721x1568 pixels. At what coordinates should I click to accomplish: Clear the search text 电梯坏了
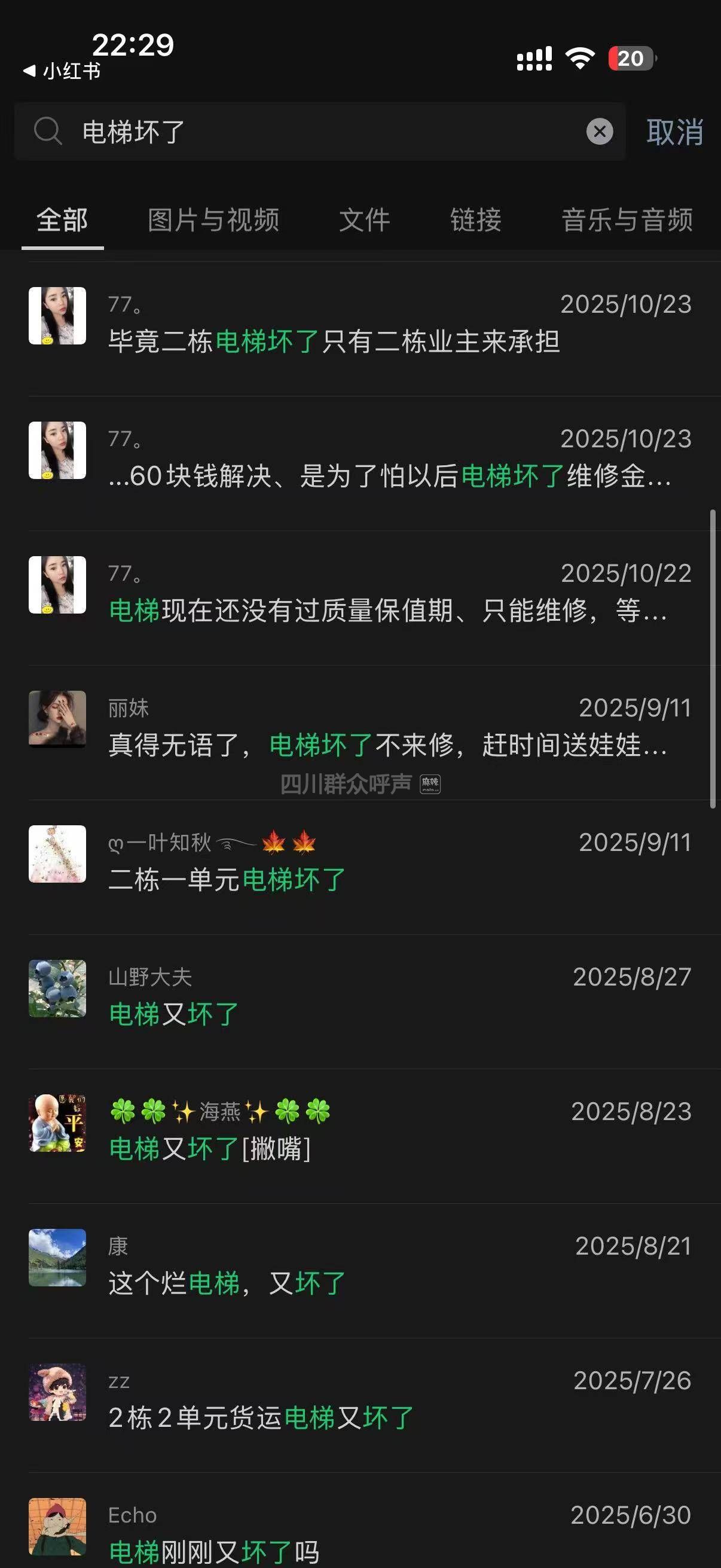(x=599, y=132)
